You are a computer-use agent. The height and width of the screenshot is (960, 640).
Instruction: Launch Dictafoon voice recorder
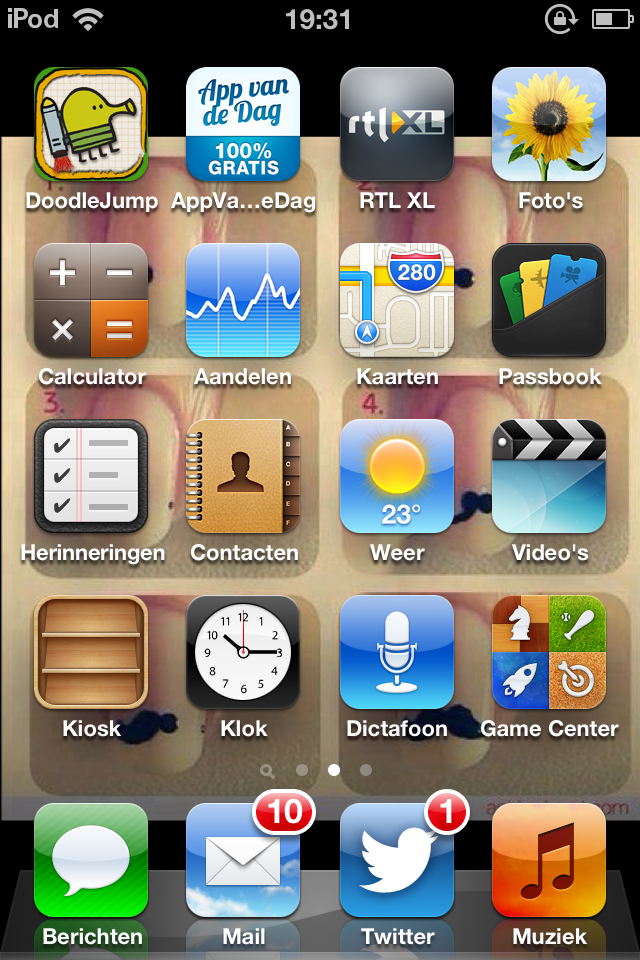pyautogui.click(x=396, y=653)
